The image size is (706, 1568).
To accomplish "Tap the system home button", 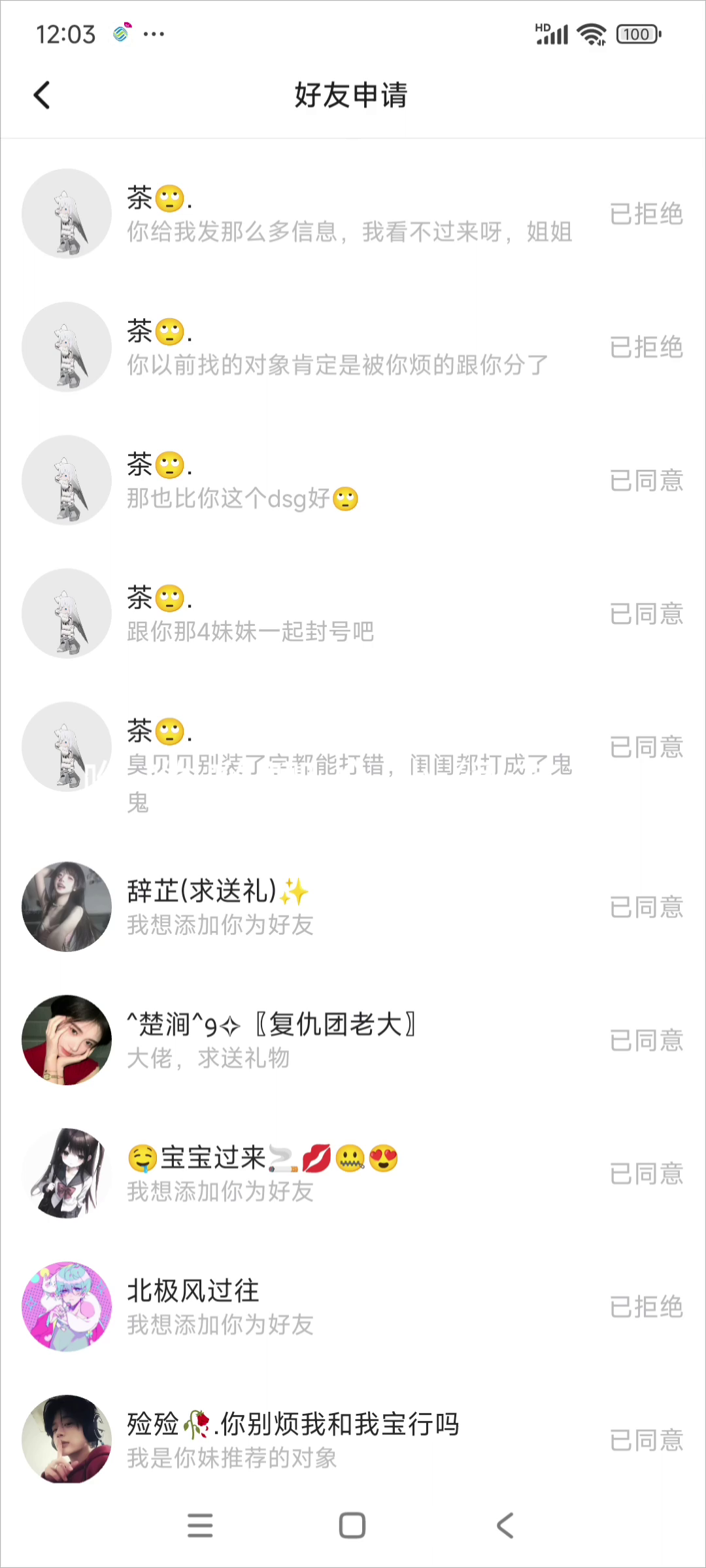I will [x=352, y=1526].
